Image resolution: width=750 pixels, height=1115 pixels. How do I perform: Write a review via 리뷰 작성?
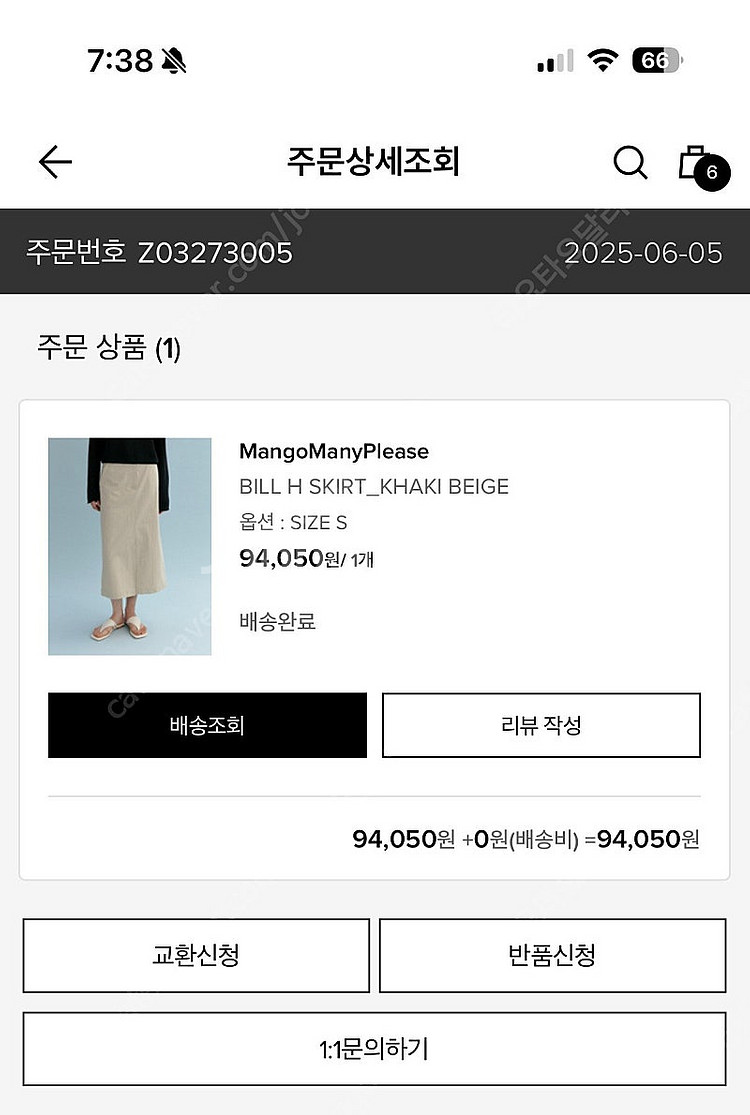(541, 725)
